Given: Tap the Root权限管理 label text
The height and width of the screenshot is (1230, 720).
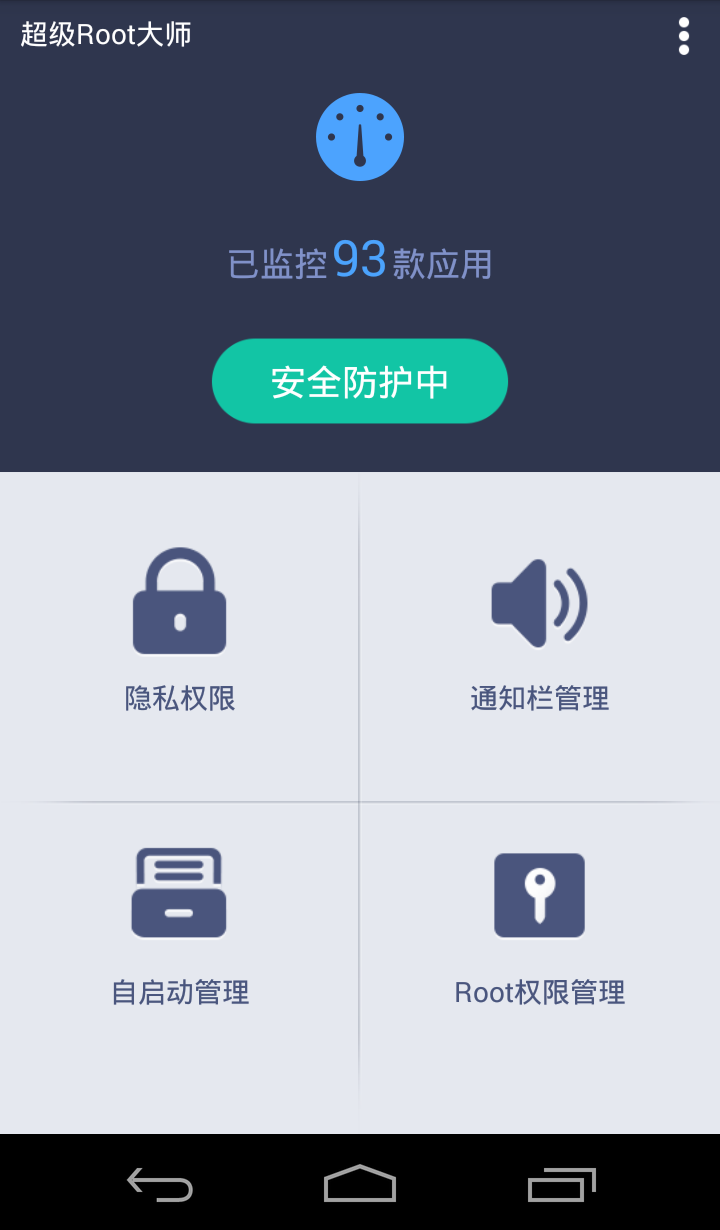Looking at the screenshot, I should [540, 992].
